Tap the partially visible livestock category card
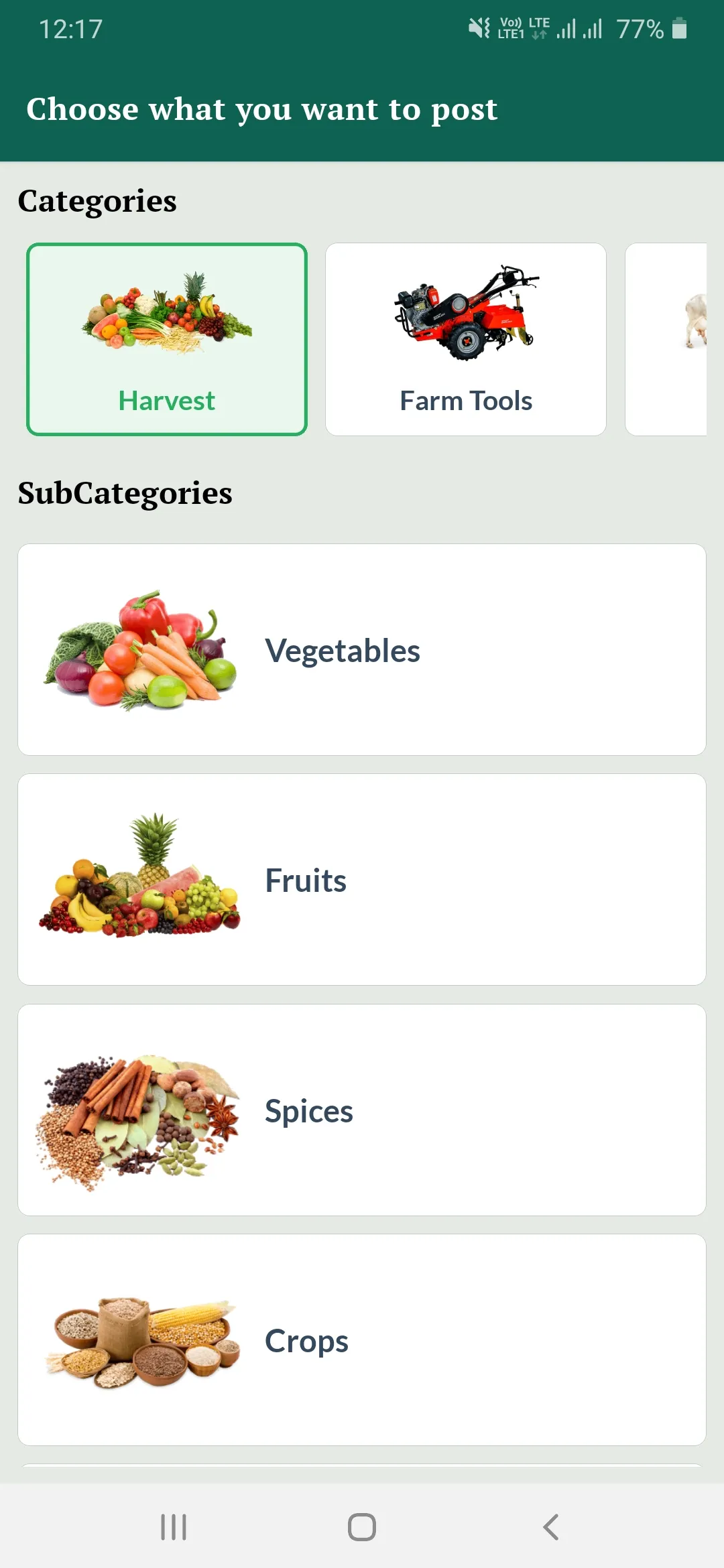724x1568 pixels. pyautogui.click(x=667, y=340)
